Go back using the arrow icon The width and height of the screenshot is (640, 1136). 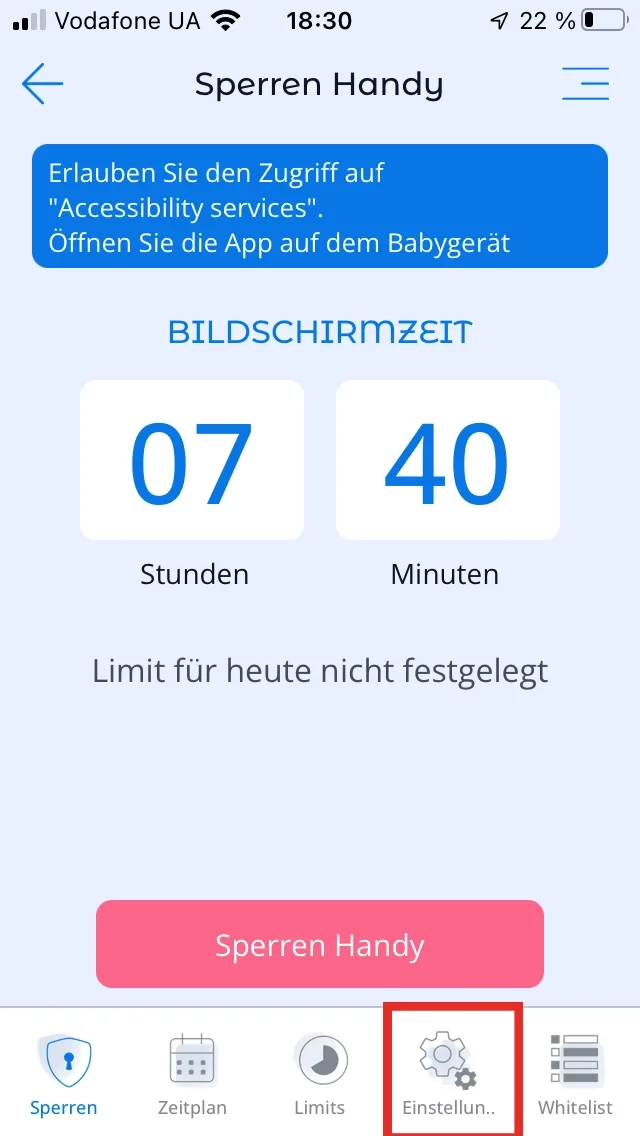coord(42,85)
